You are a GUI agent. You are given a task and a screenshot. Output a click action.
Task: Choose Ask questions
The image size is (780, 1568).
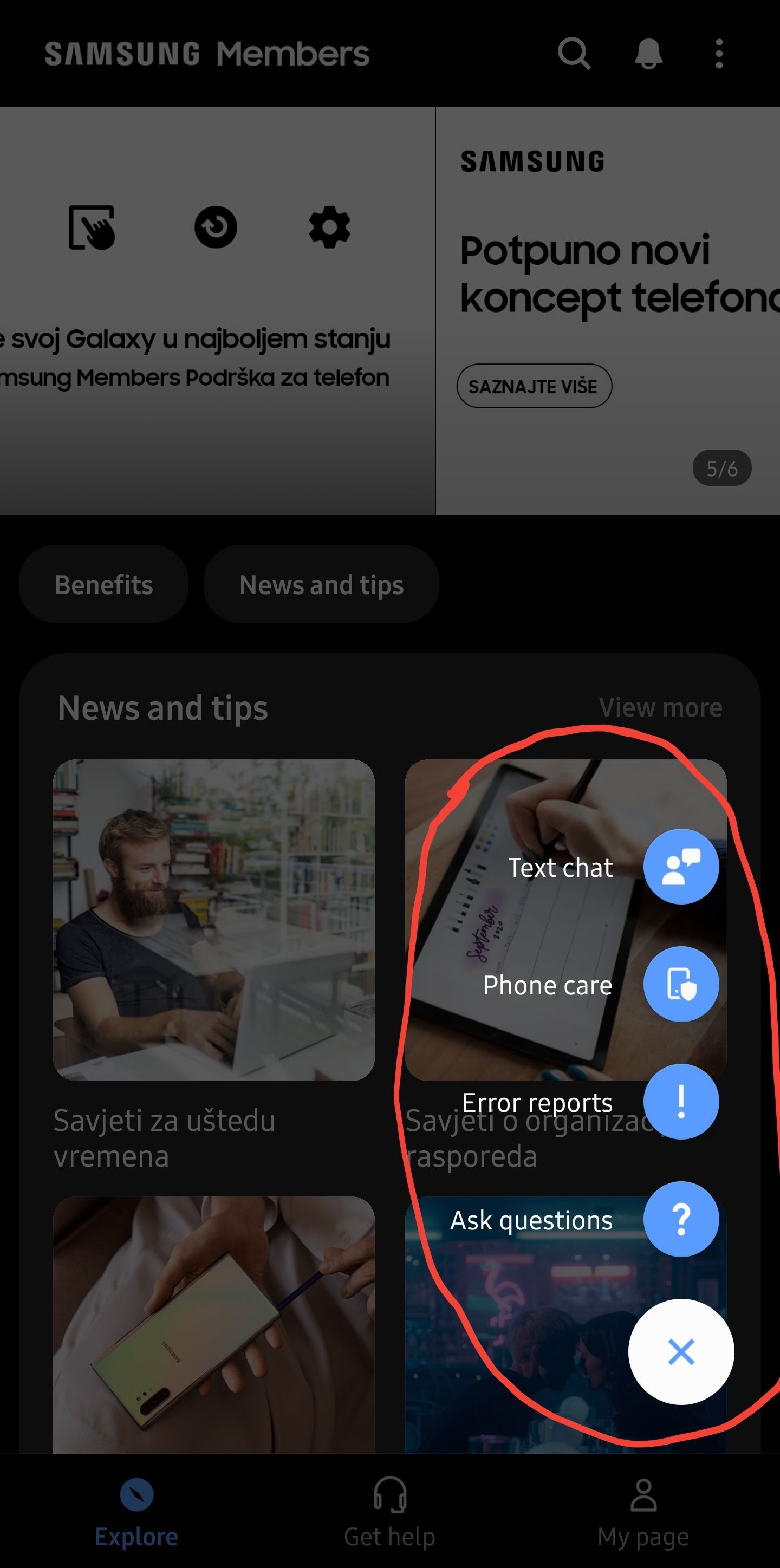(x=681, y=1219)
